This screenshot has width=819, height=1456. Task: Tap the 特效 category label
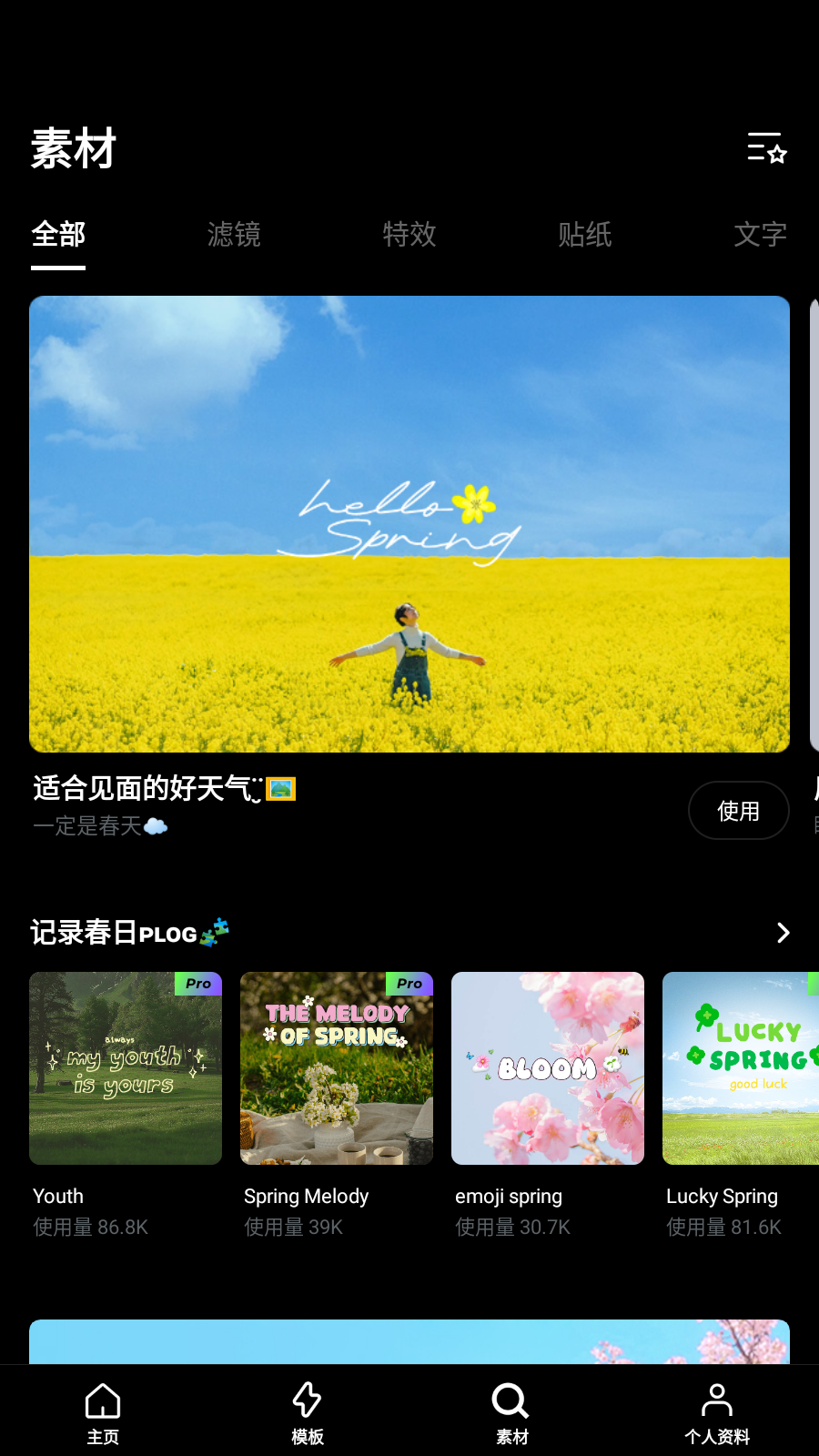(409, 235)
